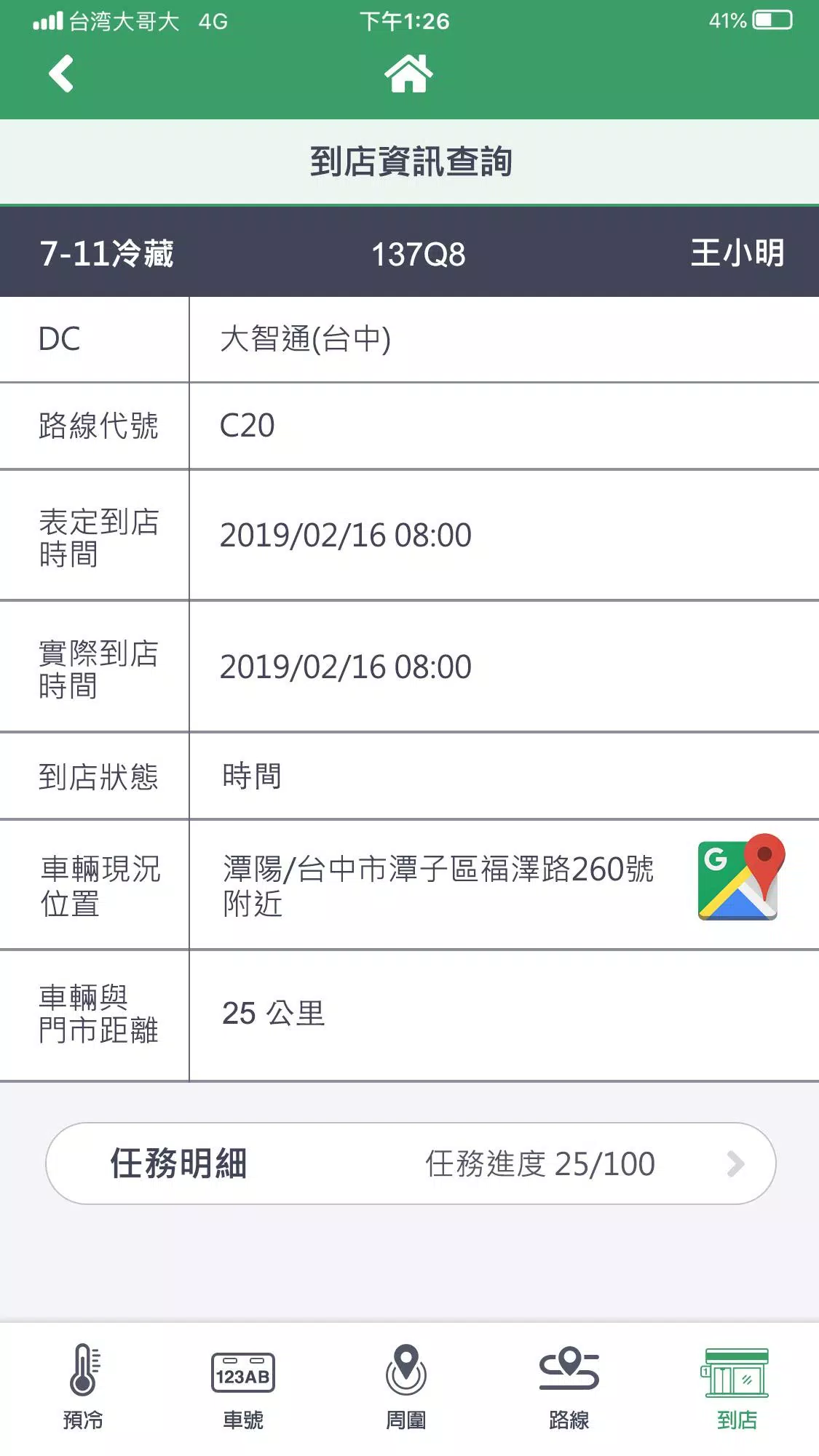Switch to the 周圍 tab
This screenshot has height=1456, width=819.
(405, 1386)
